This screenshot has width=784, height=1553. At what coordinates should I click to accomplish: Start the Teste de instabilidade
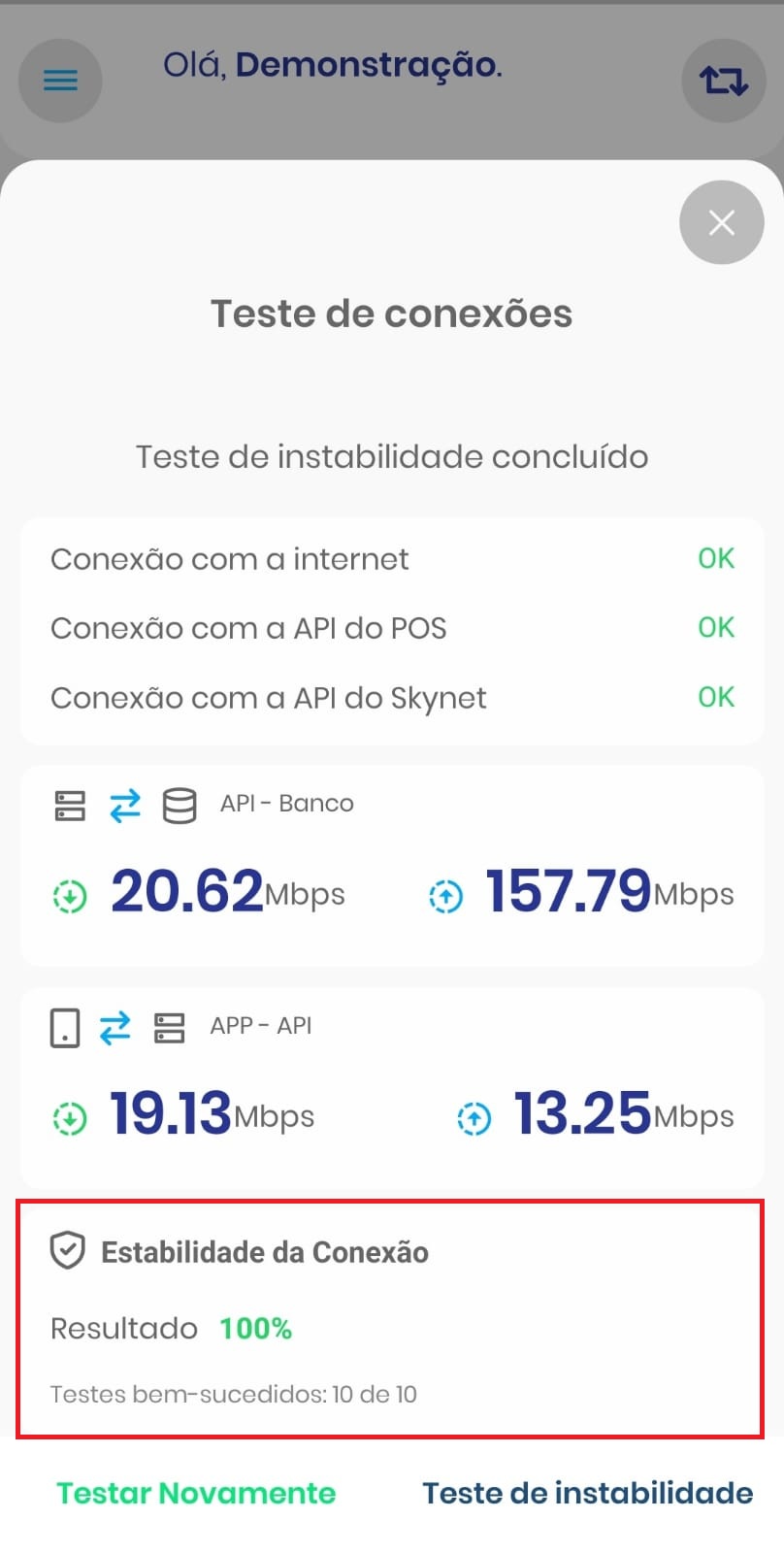[587, 1493]
